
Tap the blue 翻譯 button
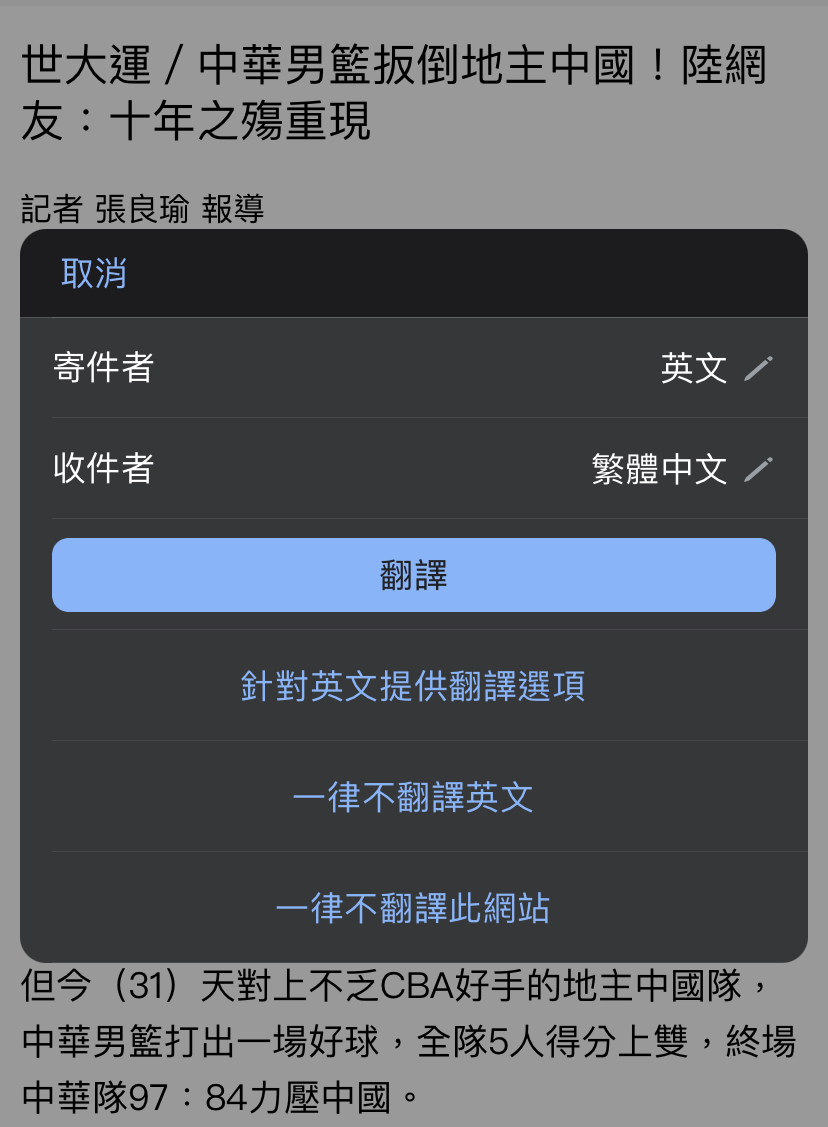(x=414, y=575)
